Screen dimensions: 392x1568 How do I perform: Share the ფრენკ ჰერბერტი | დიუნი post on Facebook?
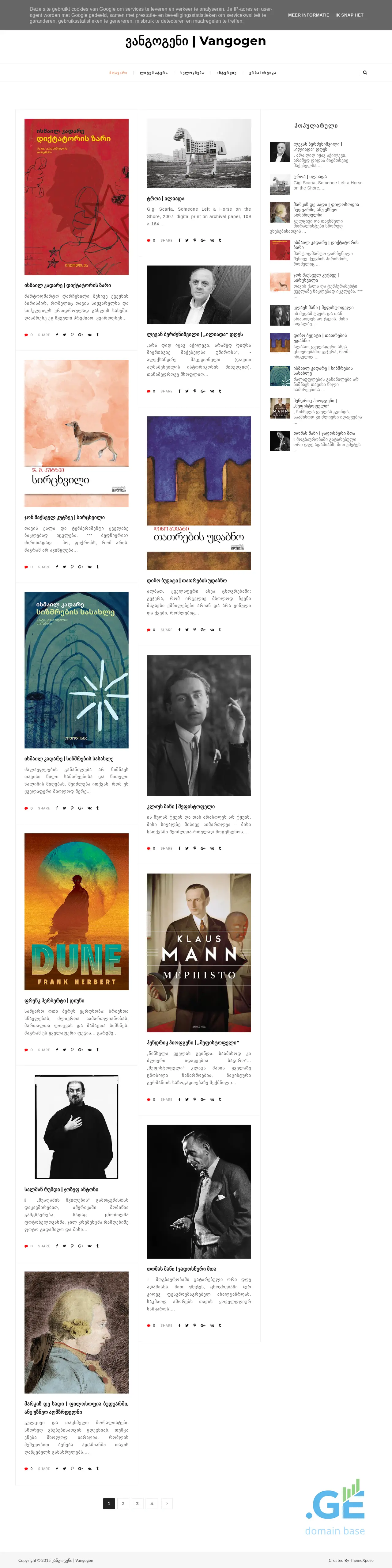57,1050
